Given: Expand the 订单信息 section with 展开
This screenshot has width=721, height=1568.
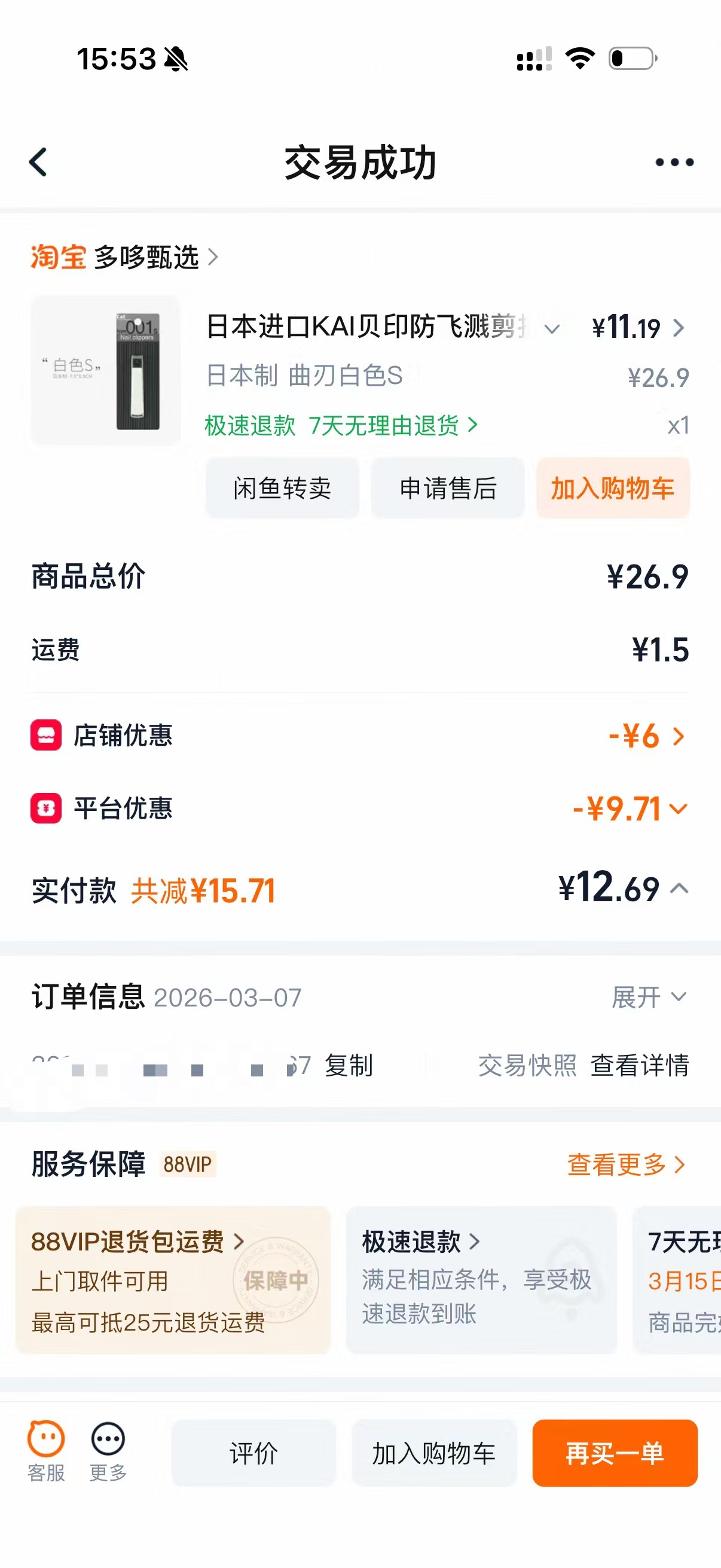Looking at the screenshot, I should [649, 997].
